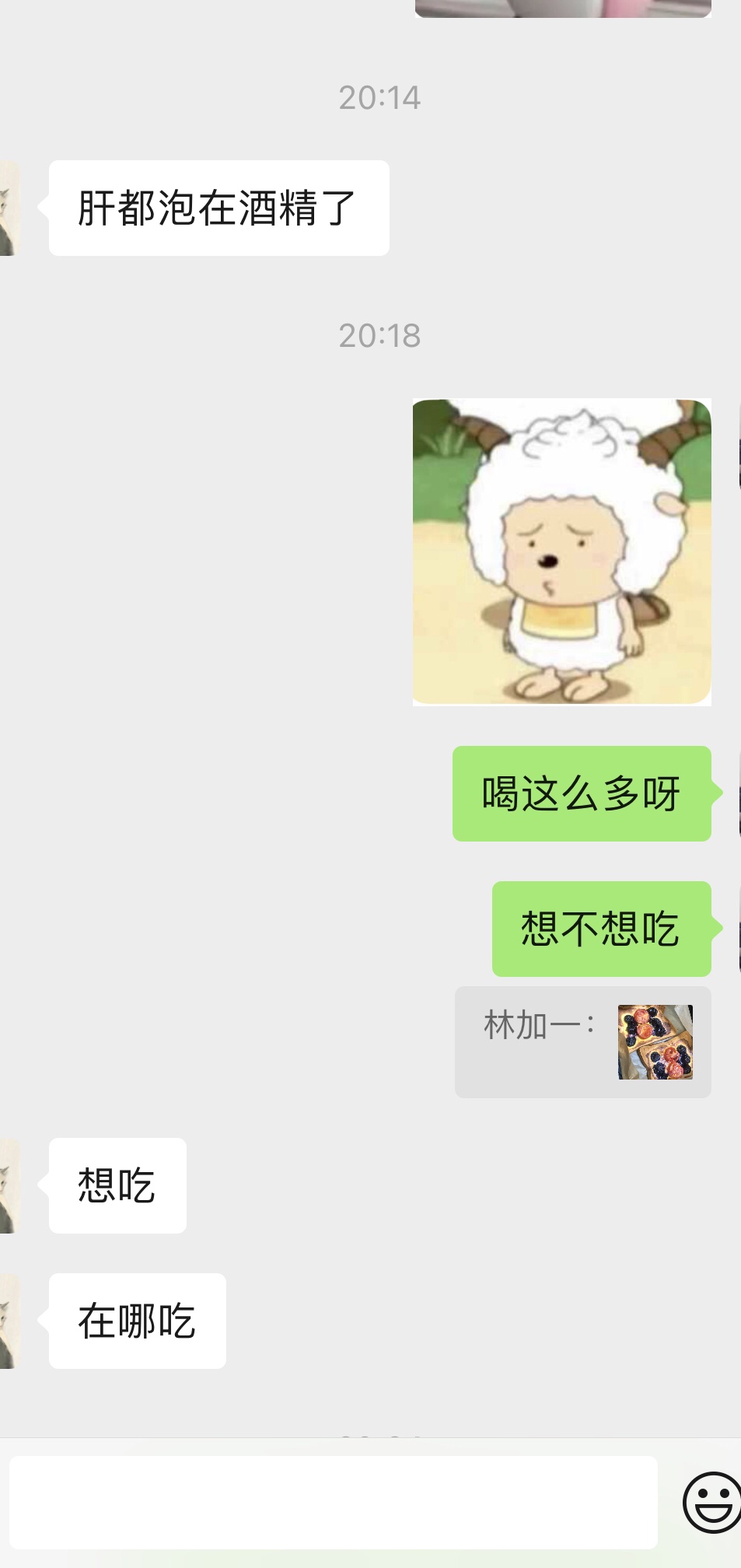This screenshot has height=1568, width=741.
Task: Open the quoted 林加一 photo message
Action: pyautogui.click(x=583, y=1041)
